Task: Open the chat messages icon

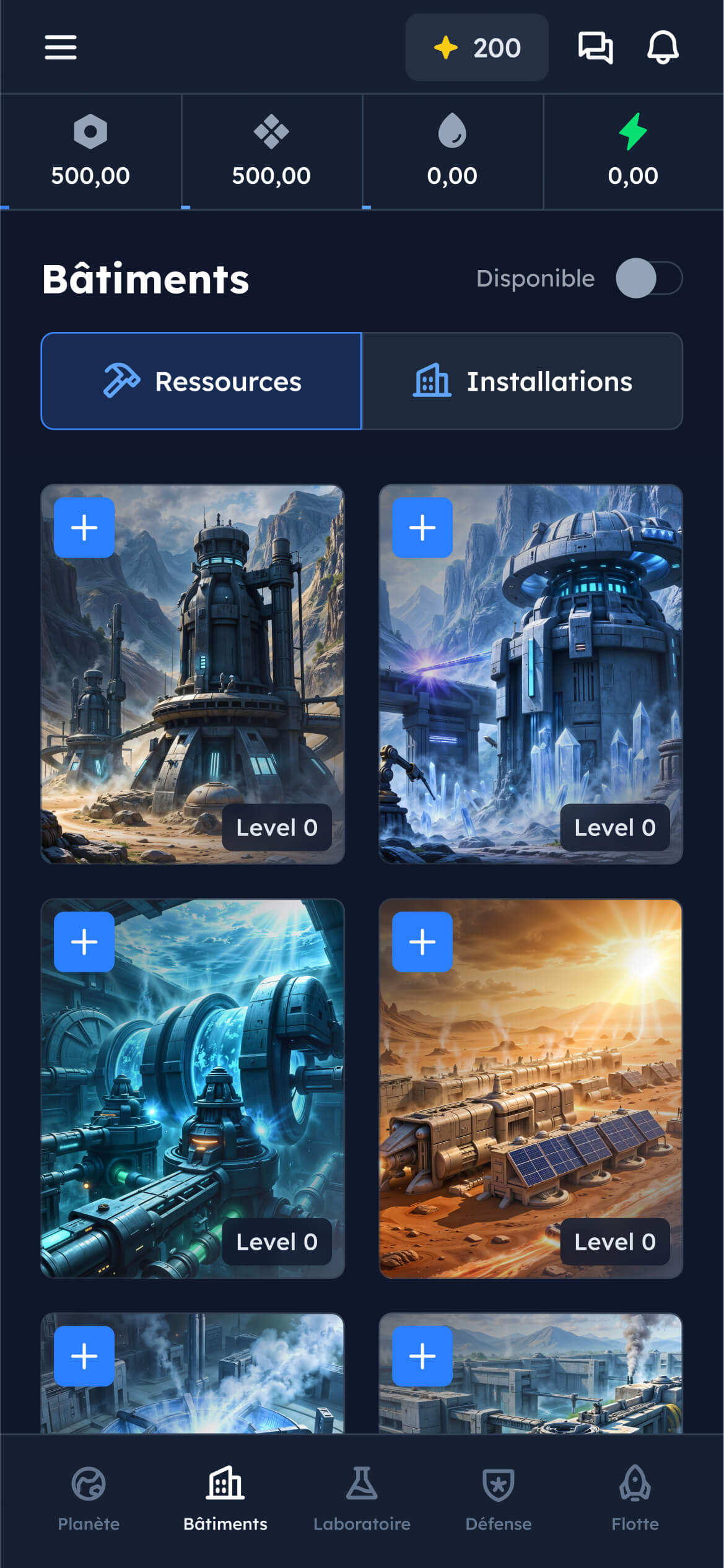Action: pos(595,48)
